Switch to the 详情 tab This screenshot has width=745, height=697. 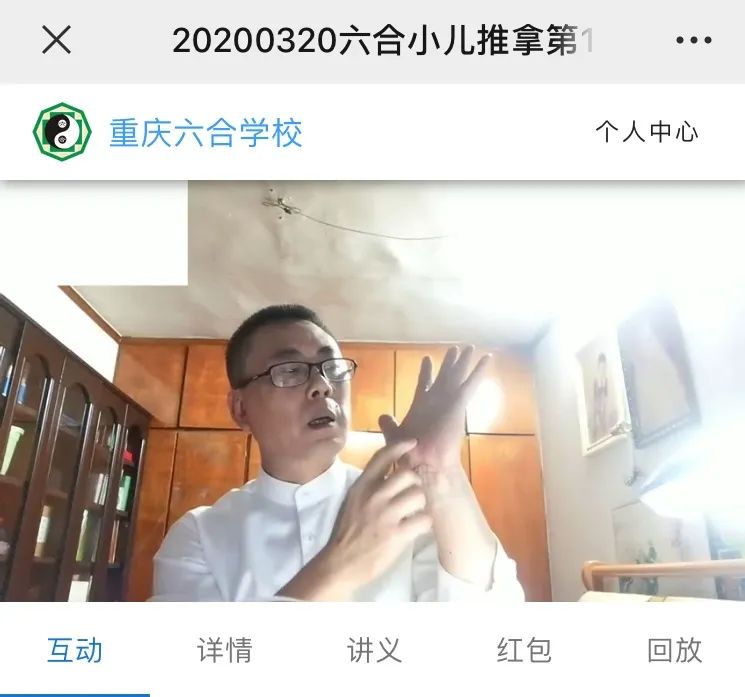click(224, 650)
